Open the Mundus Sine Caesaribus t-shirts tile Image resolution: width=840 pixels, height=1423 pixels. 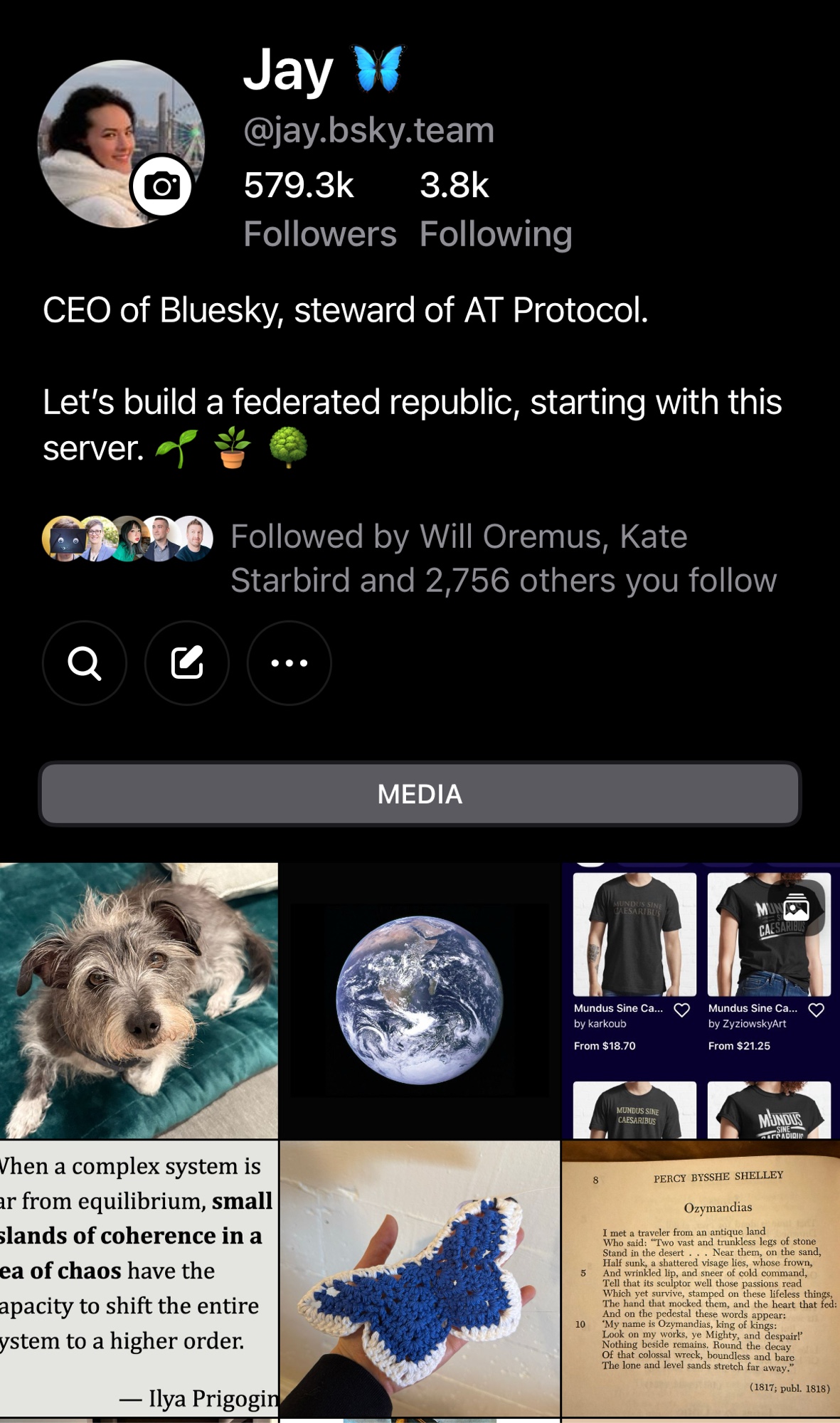point(701,1000)
